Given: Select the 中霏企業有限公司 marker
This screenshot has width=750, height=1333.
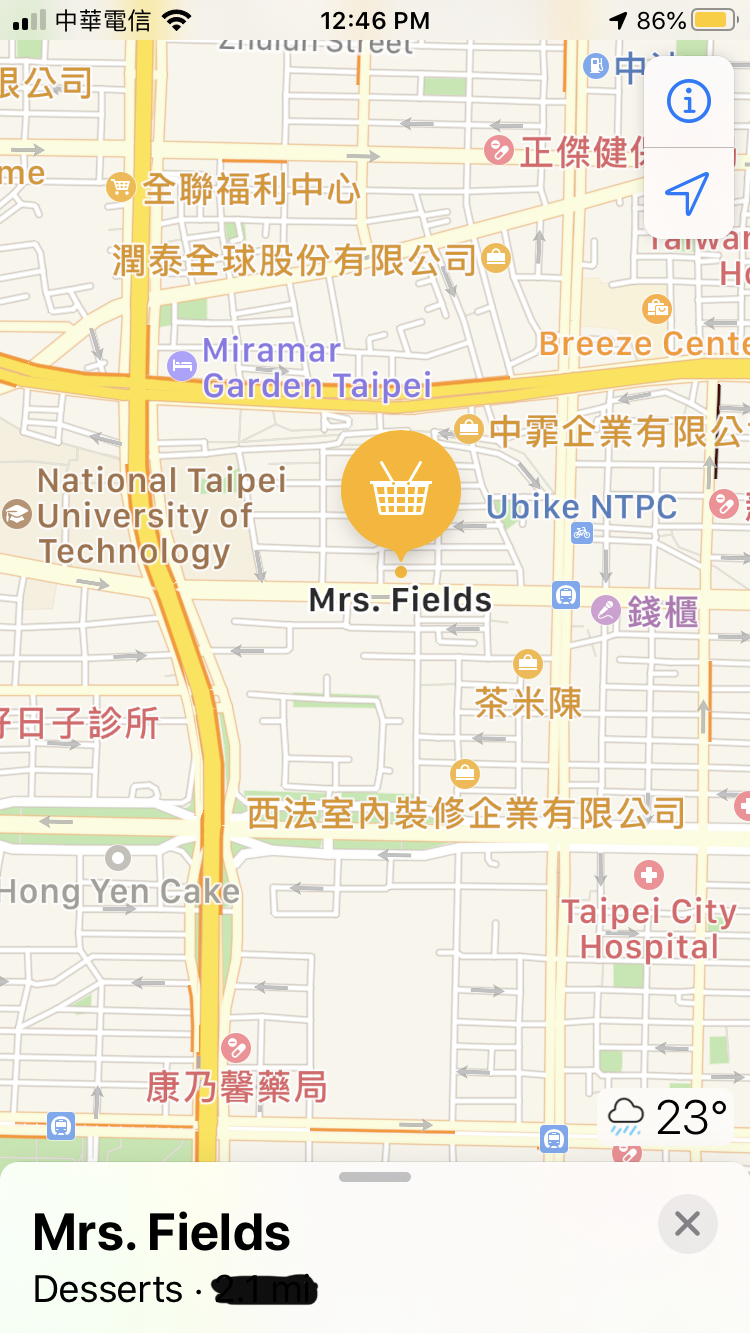Looking at the screenshot, I should (468, 430).
